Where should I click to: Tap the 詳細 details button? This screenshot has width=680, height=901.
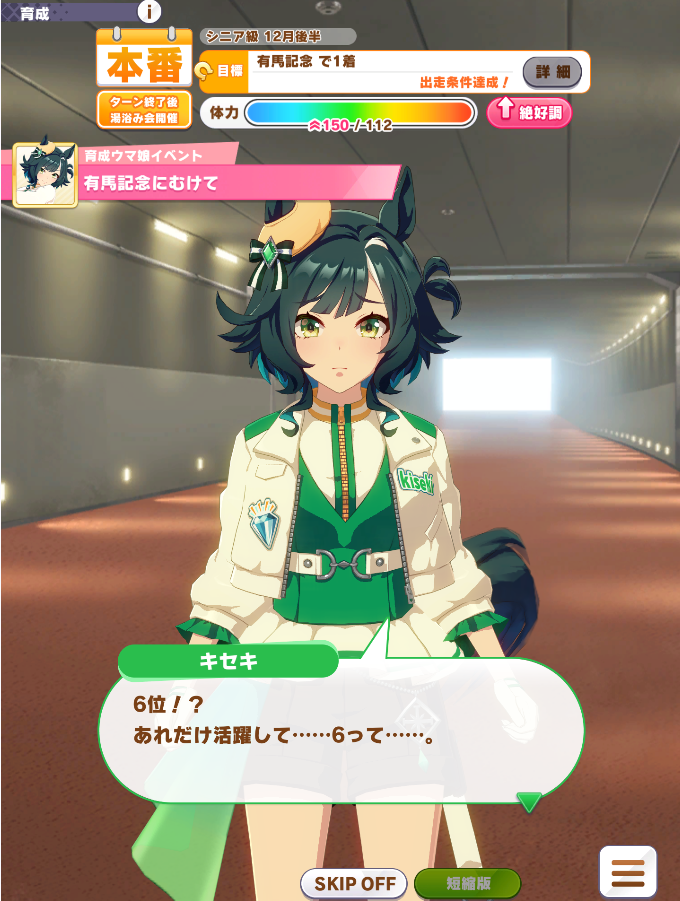pyautogui.click(x=552, y=71)
